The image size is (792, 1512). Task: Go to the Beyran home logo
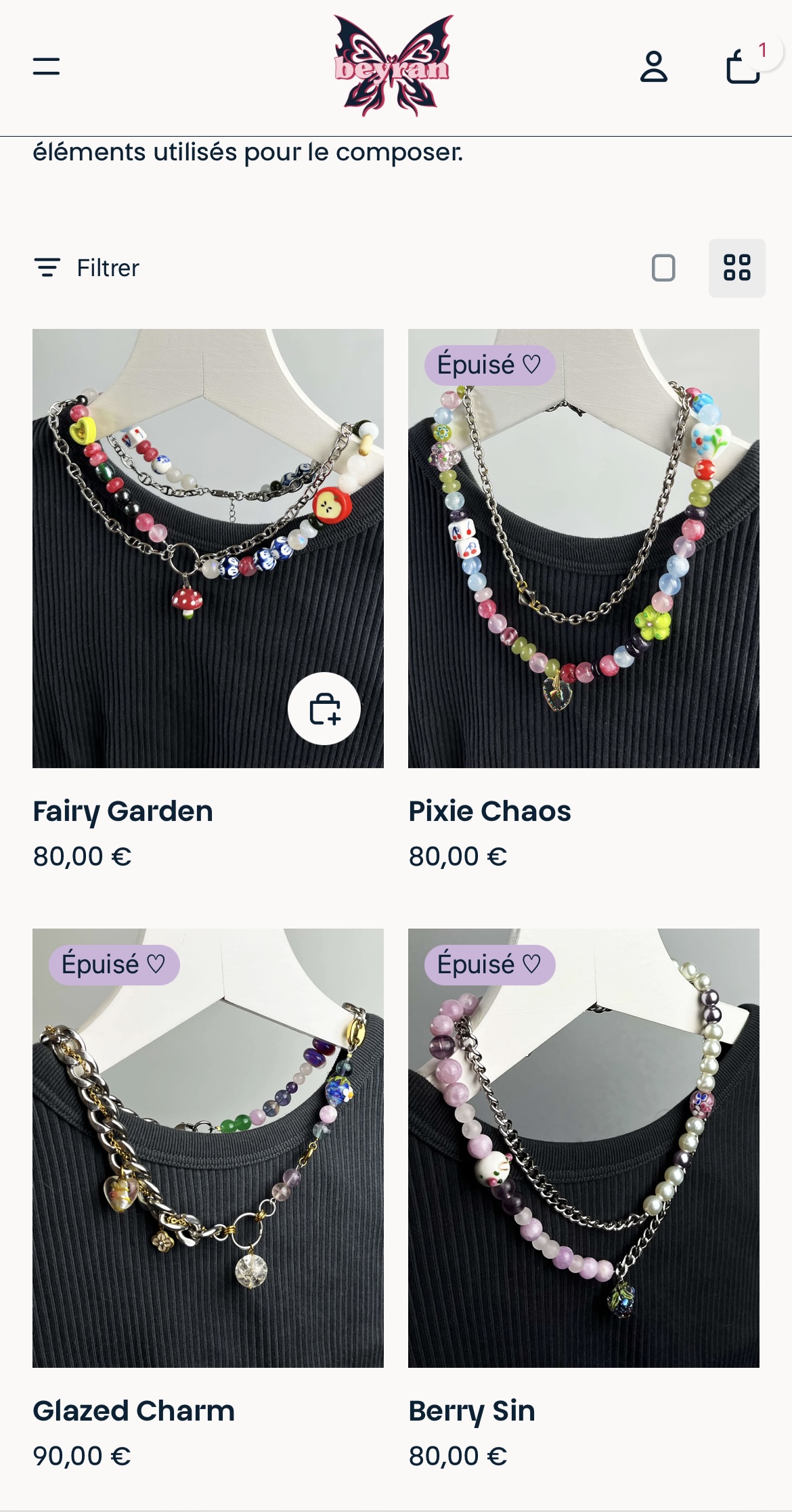pyautogui.click(x=393, y=66)
